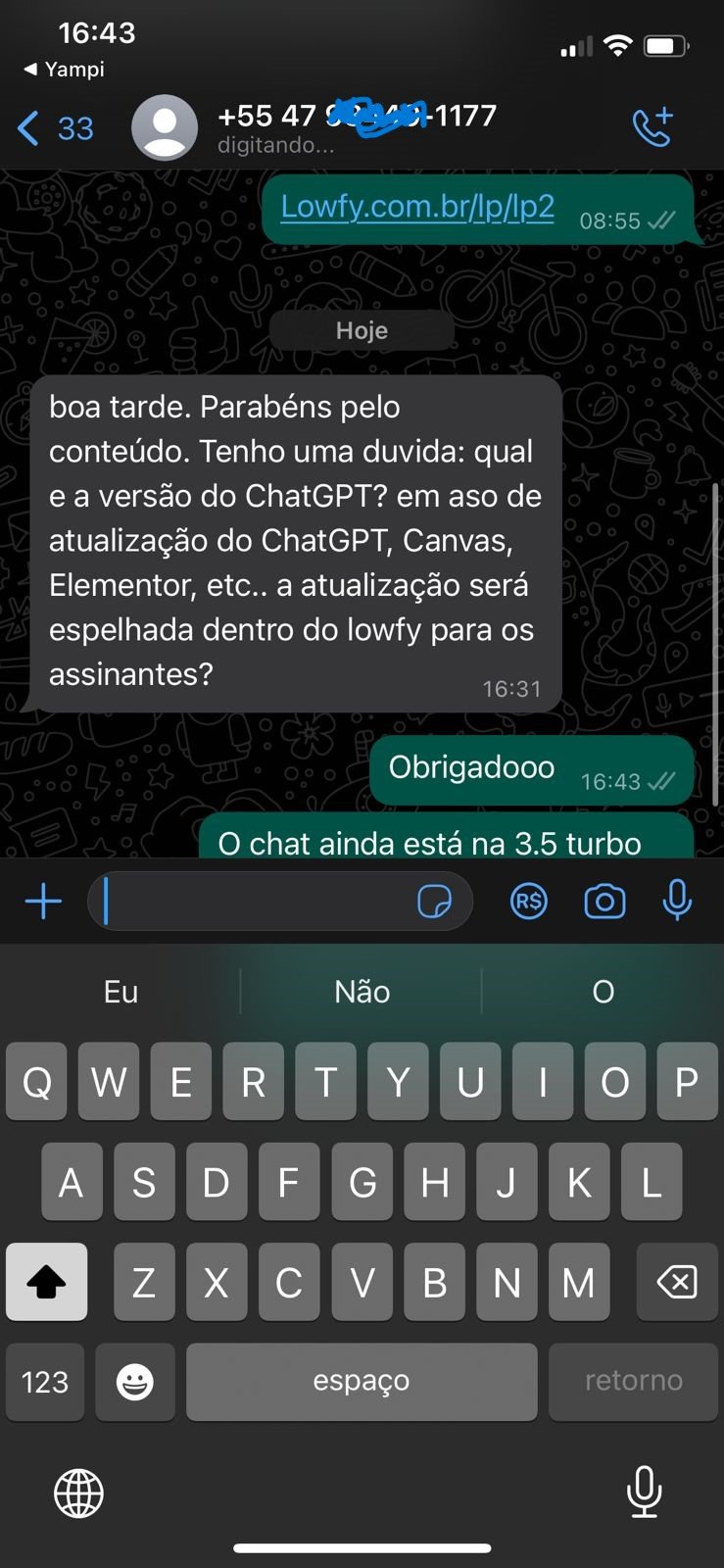Choose the suggestion Não
Image resolution: width=724 pixels, height=1568 pixels.
tap(362, 992)
